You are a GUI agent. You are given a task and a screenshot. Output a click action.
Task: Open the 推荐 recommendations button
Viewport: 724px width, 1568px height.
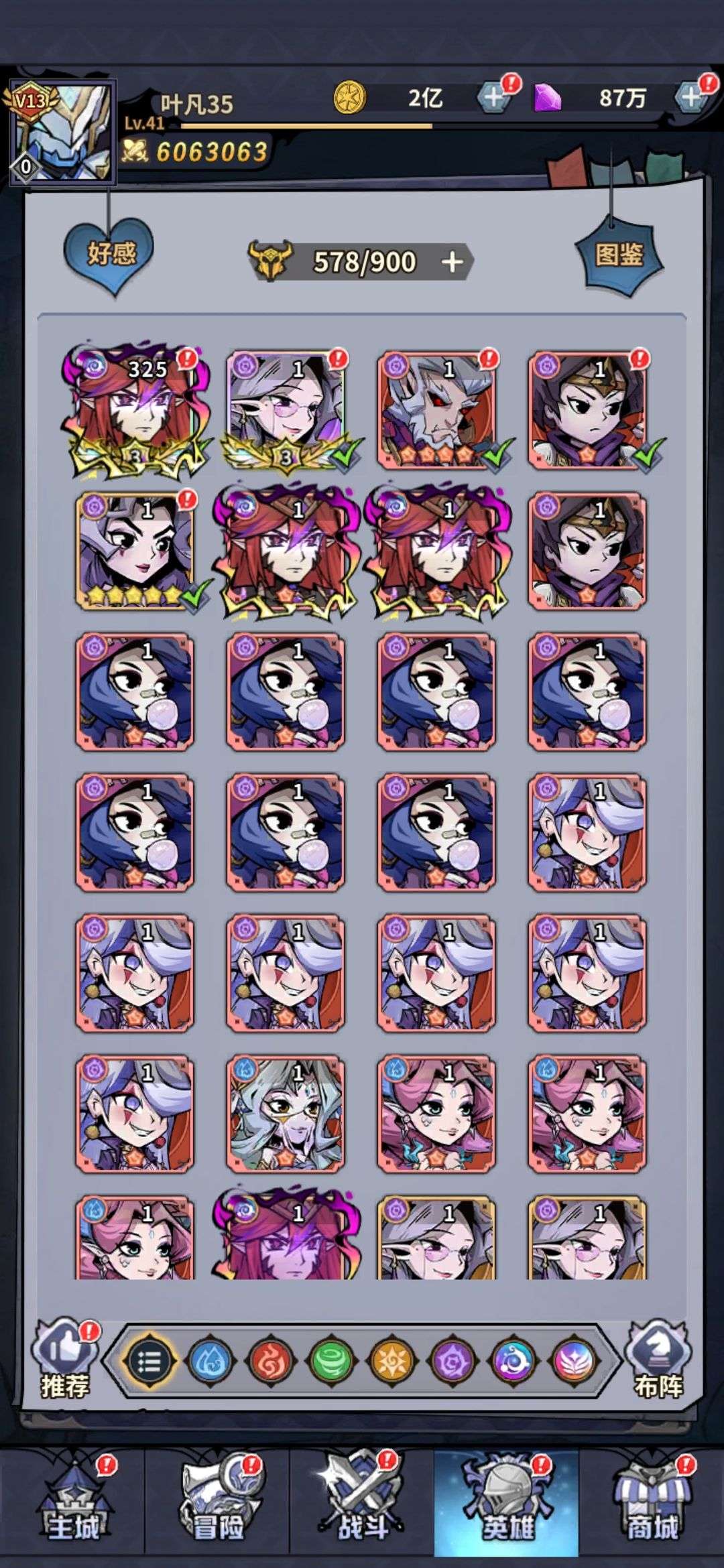[65, 1360]
